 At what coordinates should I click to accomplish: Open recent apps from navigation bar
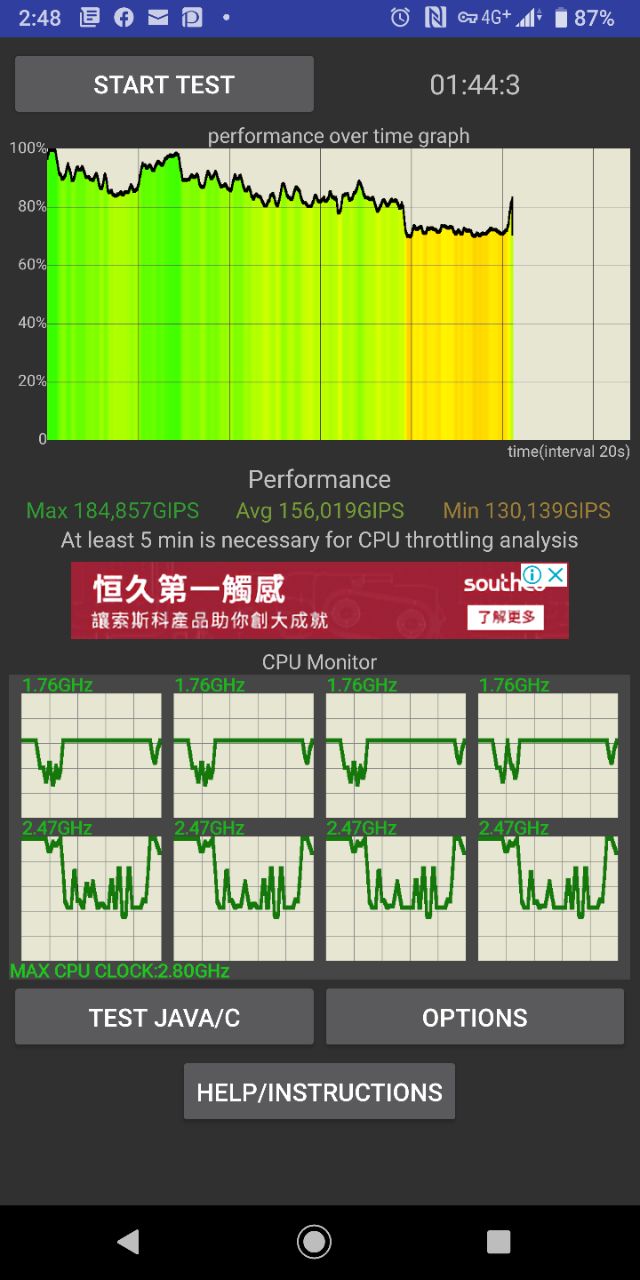coord(498,1242)
